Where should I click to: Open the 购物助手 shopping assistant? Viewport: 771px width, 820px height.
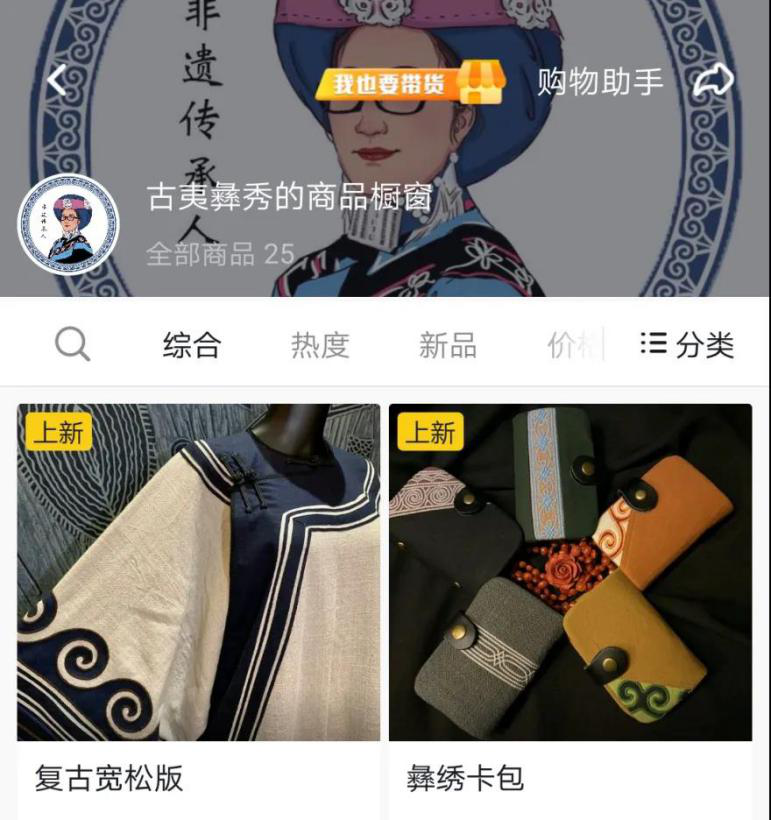(x=600, y=82)
